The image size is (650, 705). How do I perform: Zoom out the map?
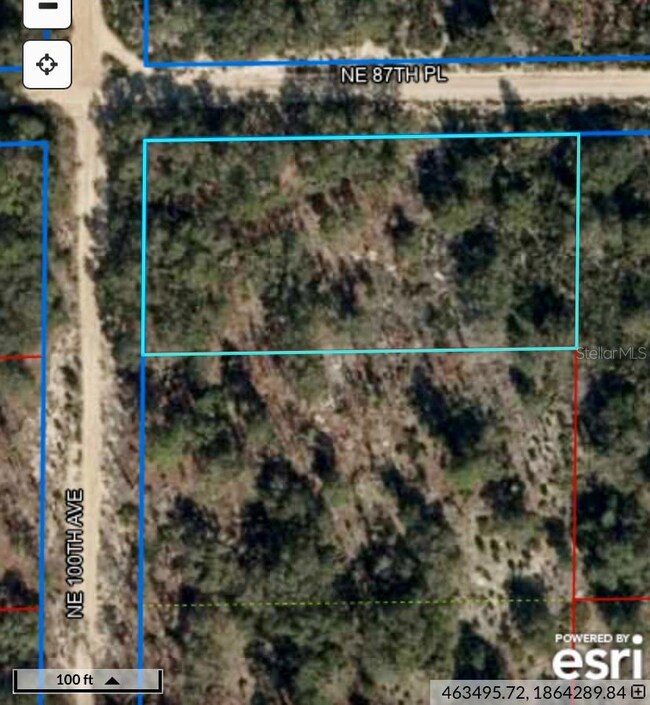pyautogui.click(x=46, y=9)
